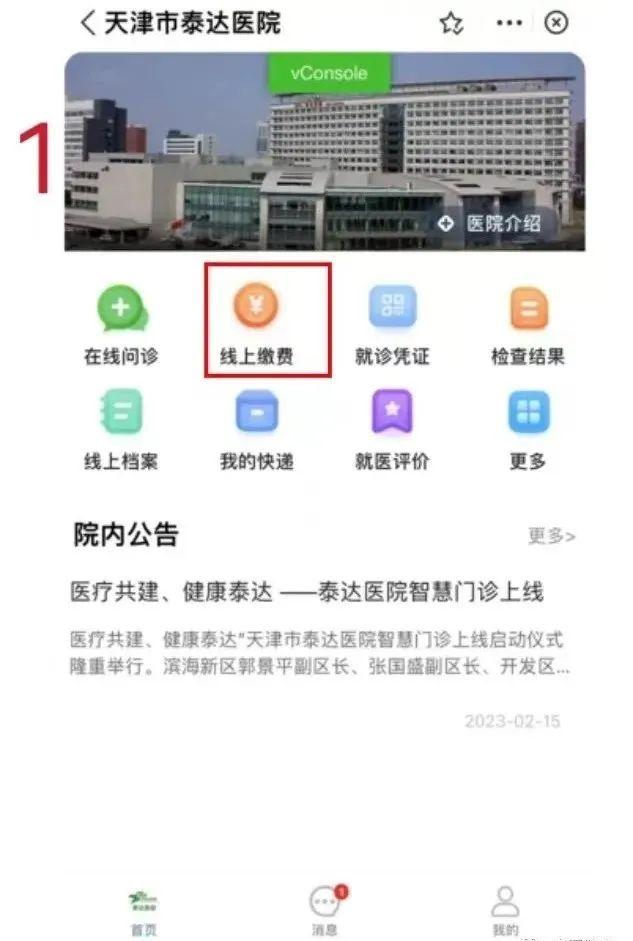Close the mini program
This screenshot has width=633, height=941.
pos(556,23)
